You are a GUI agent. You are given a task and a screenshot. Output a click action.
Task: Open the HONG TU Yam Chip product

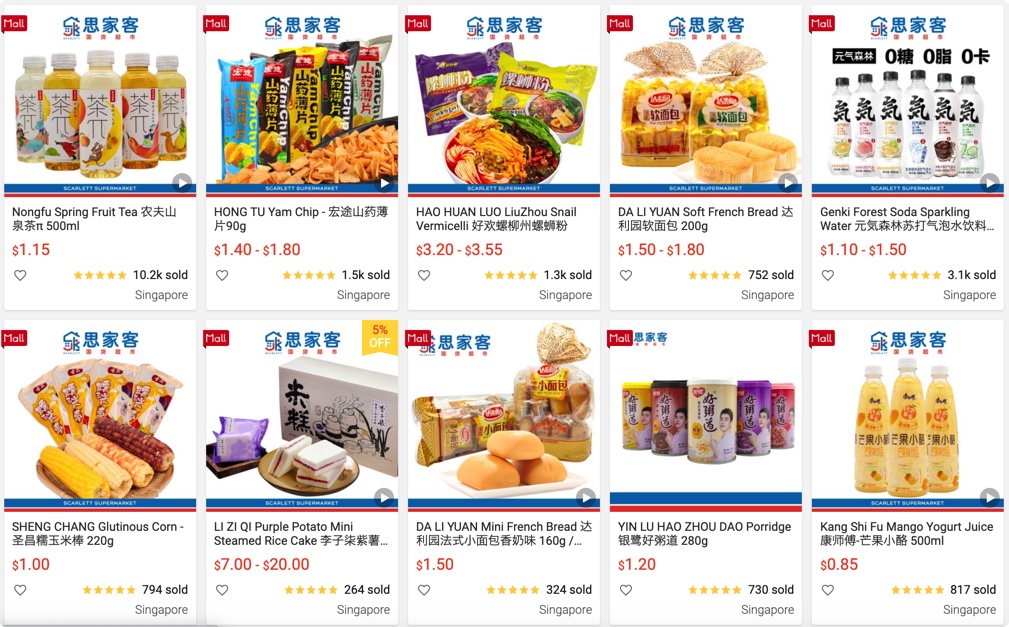301,218
